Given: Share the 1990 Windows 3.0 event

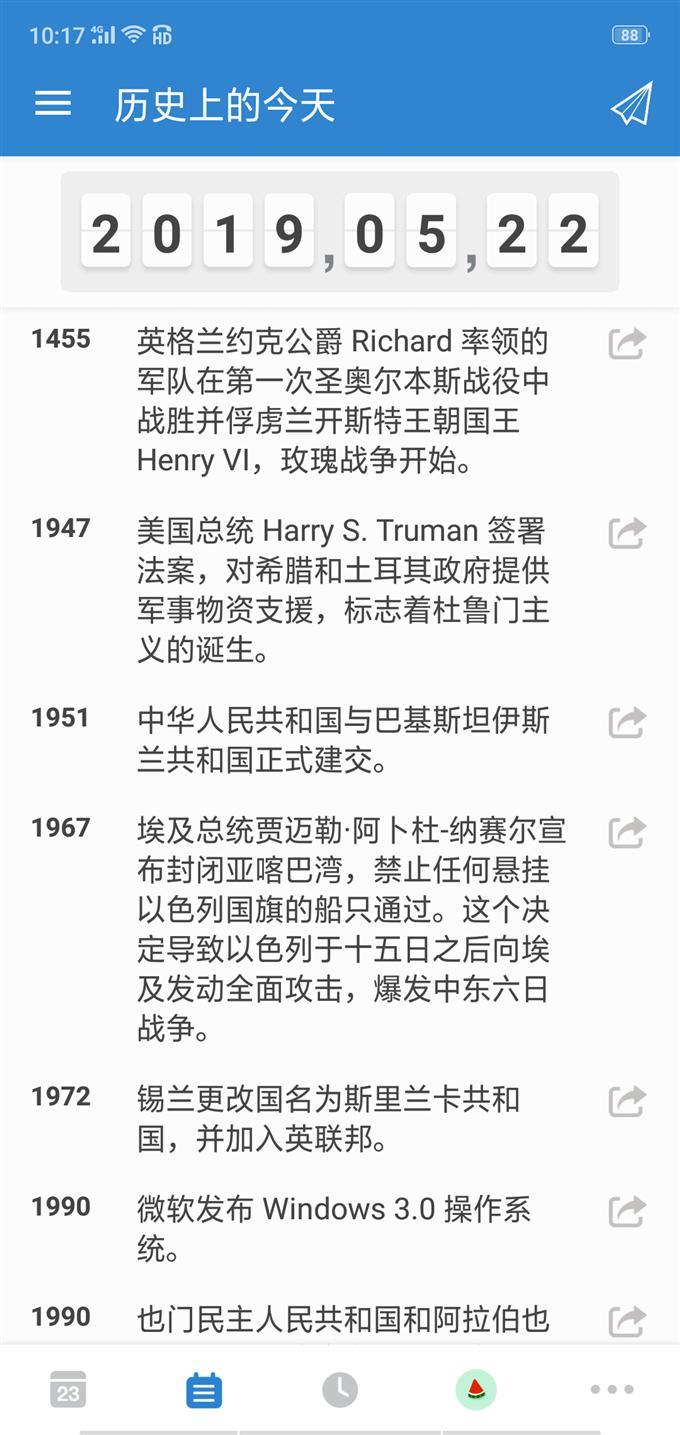Looking at the screenshot, I should pyautogui.click(x=627, y=1211).
